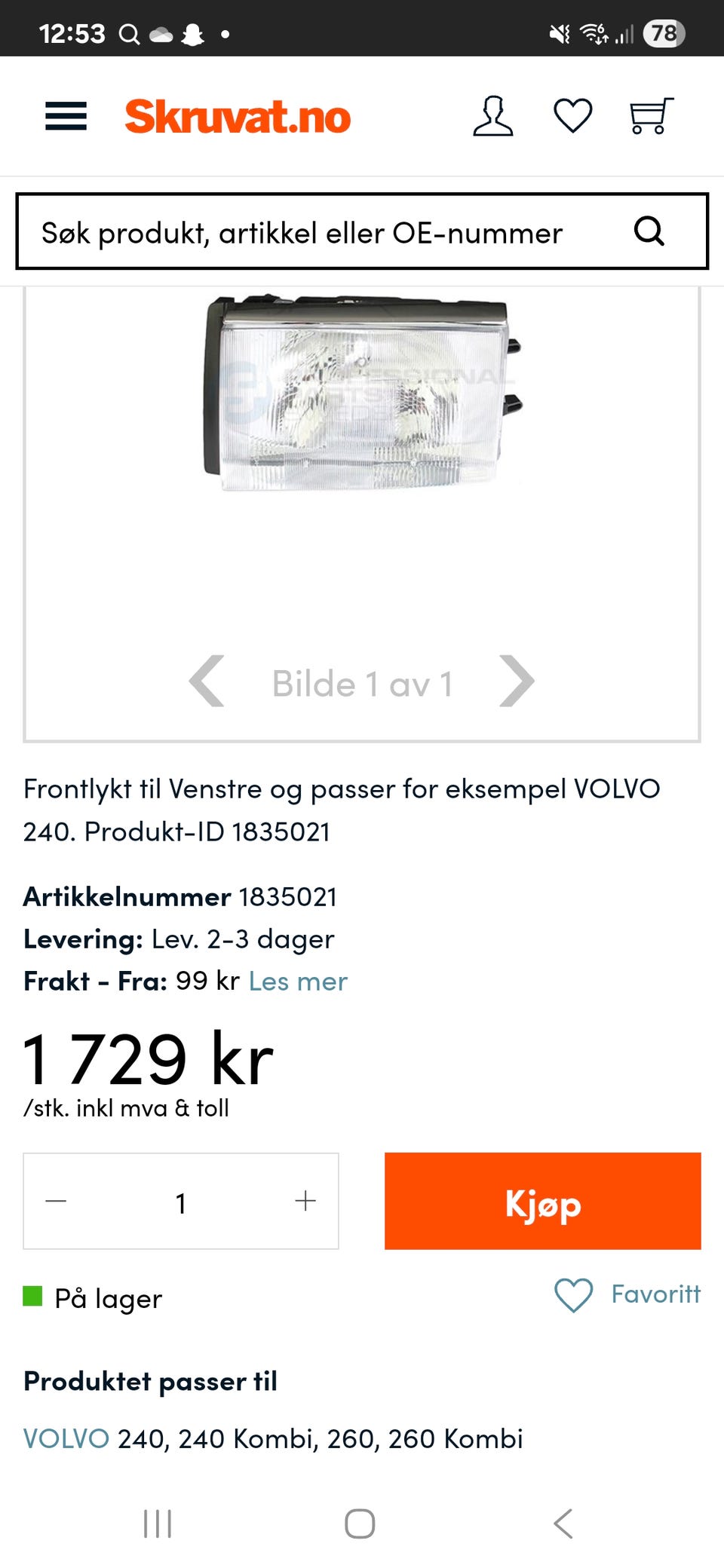Increase quantity with the plus stepper
This screenshot has height=1568, width=724.
click(305, 1202)
